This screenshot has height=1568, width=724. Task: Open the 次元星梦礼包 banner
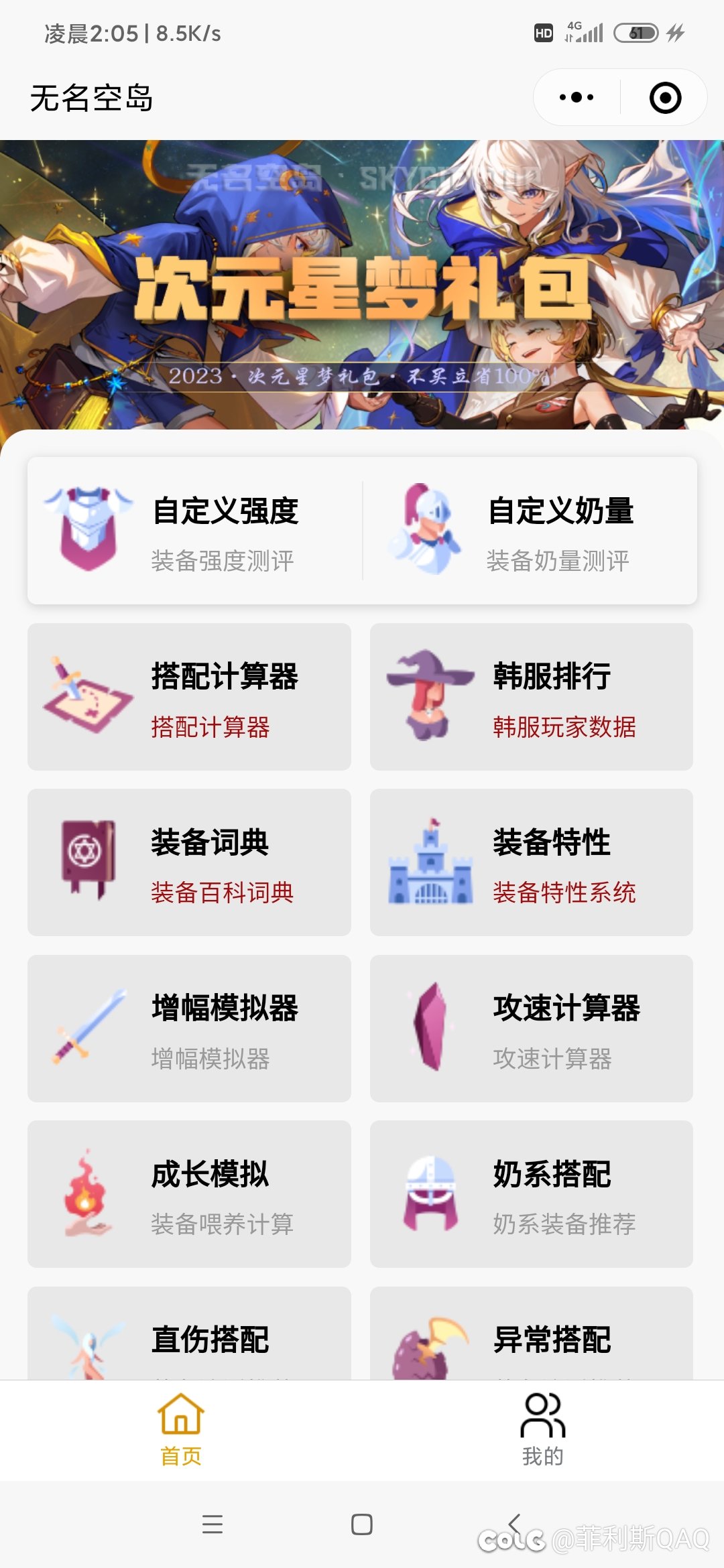click(x=362, y=285)
